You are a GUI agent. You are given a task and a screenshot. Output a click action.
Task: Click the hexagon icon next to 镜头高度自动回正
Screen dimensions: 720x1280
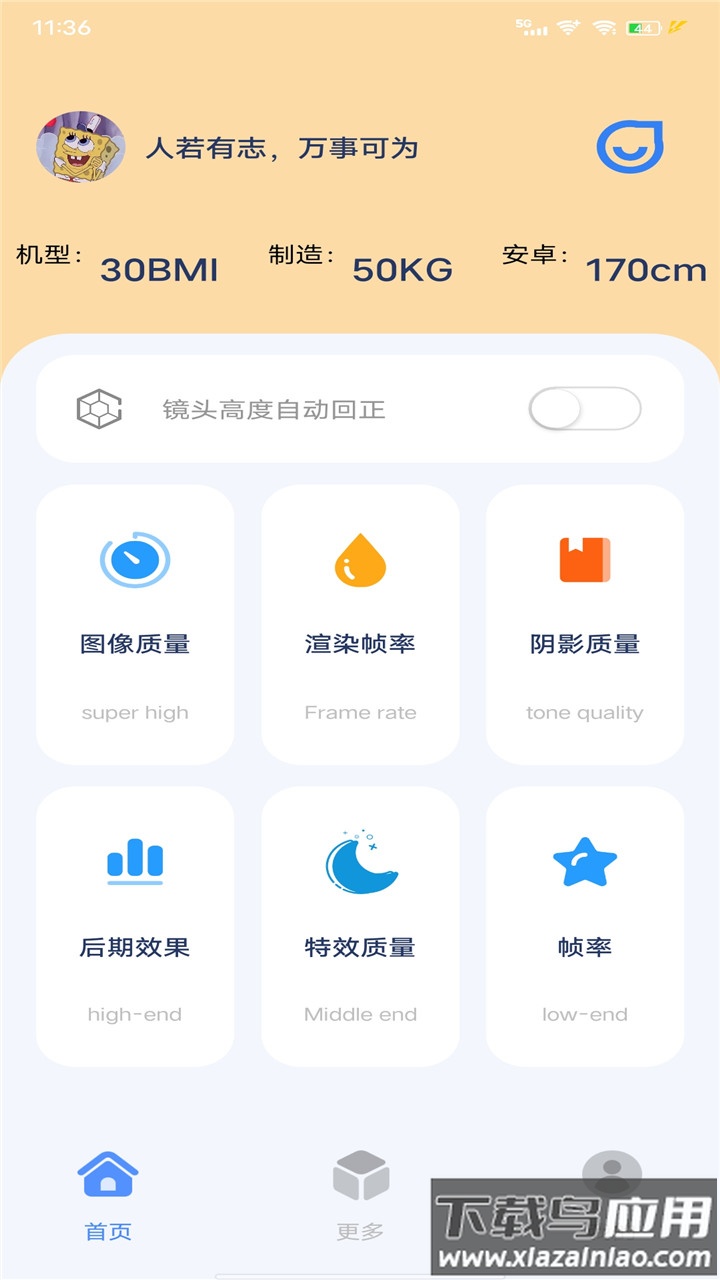point(99,408)
